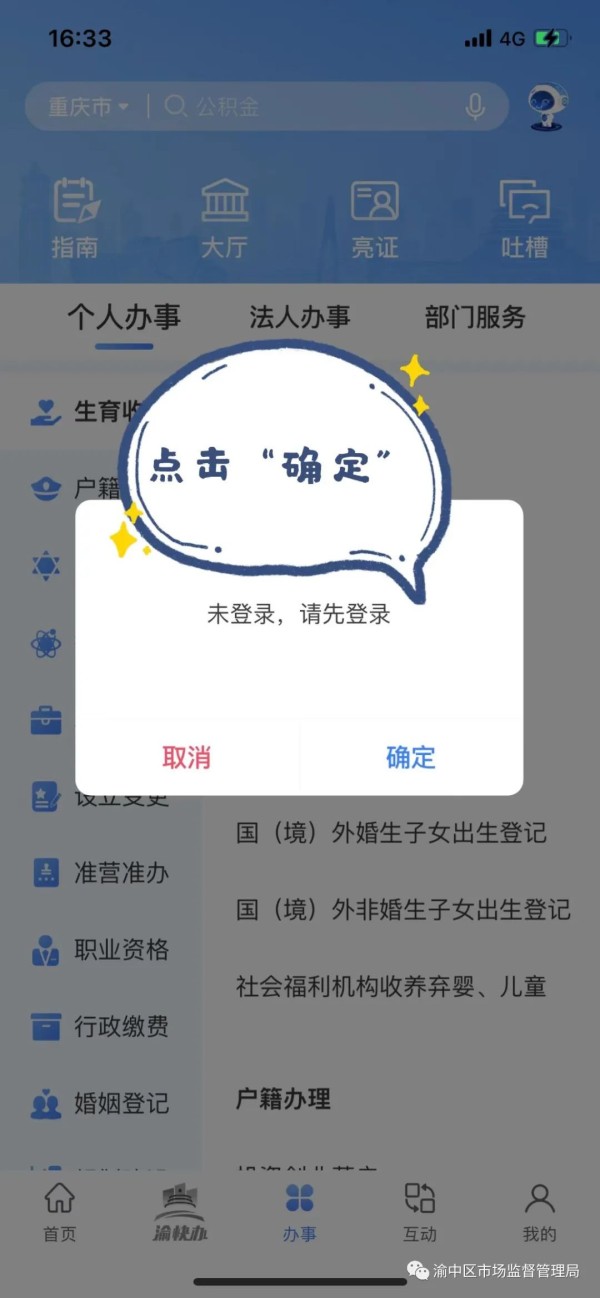Select the 行政缴费 category
The height and width of the screenshot is (1298, 600).
pos(100,1027)
